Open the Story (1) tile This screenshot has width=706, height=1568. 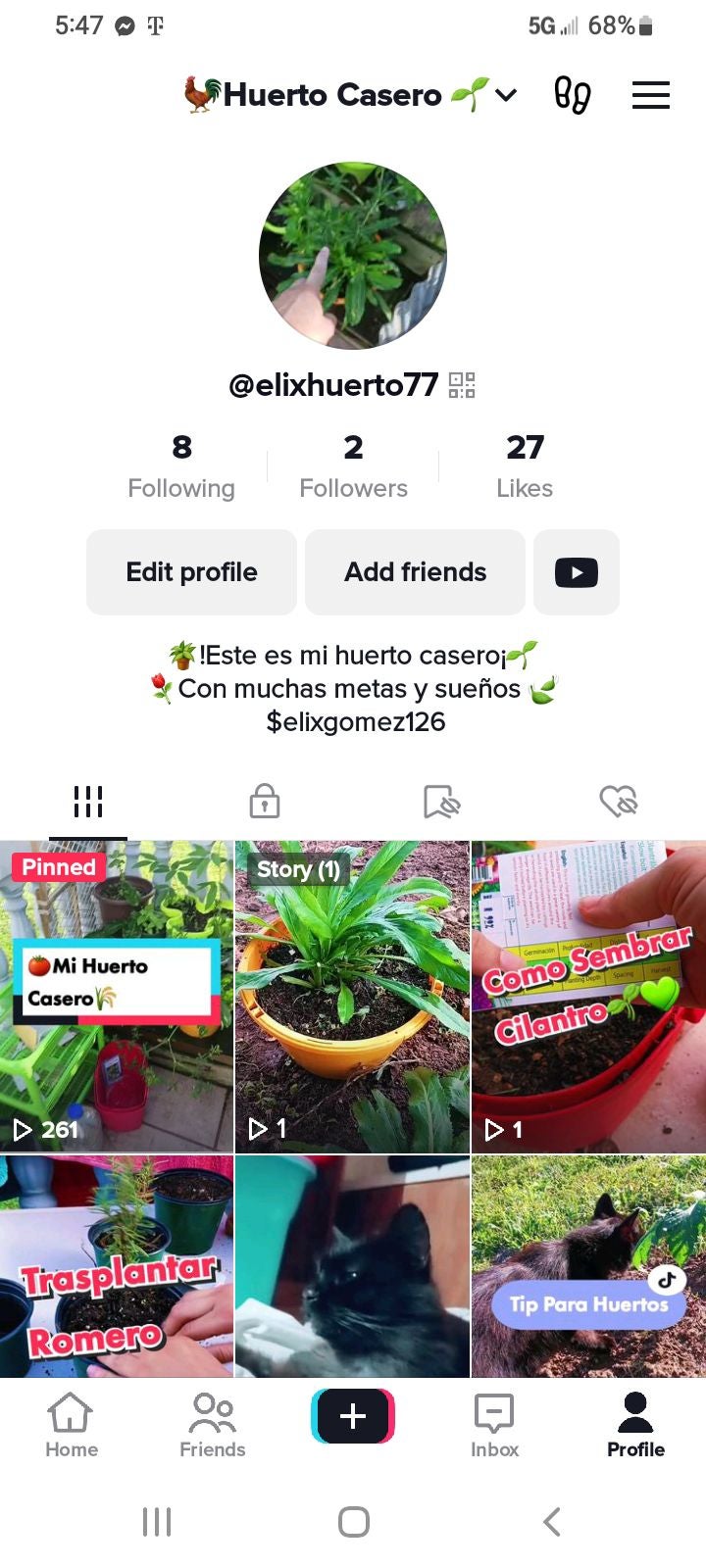pyautogui.click(x=352, y=996)
